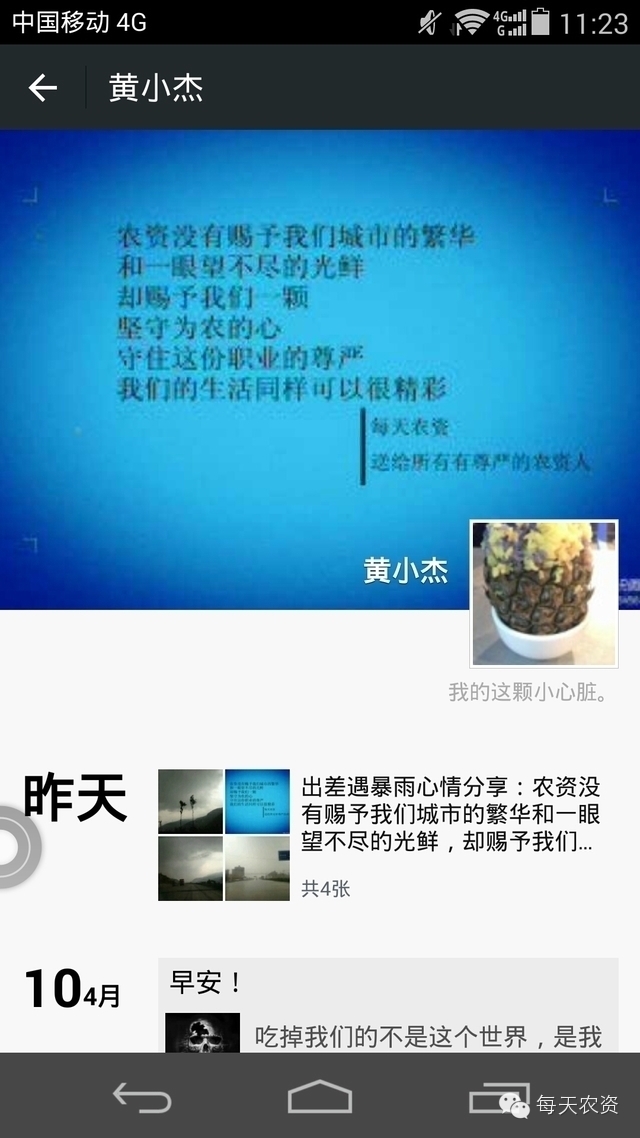This screenshot has height=1138, width=640.
Task: Tap the system back button
Action: pyautogui.click(x=142, y=1098)
